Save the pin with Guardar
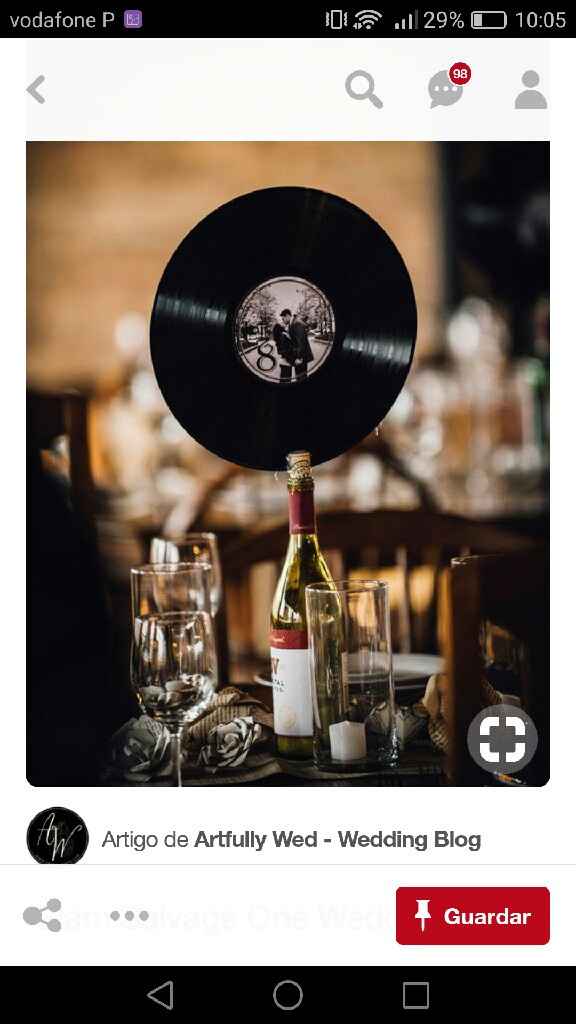Screen dimensions: 576x1024 click(x=473, y=916)
